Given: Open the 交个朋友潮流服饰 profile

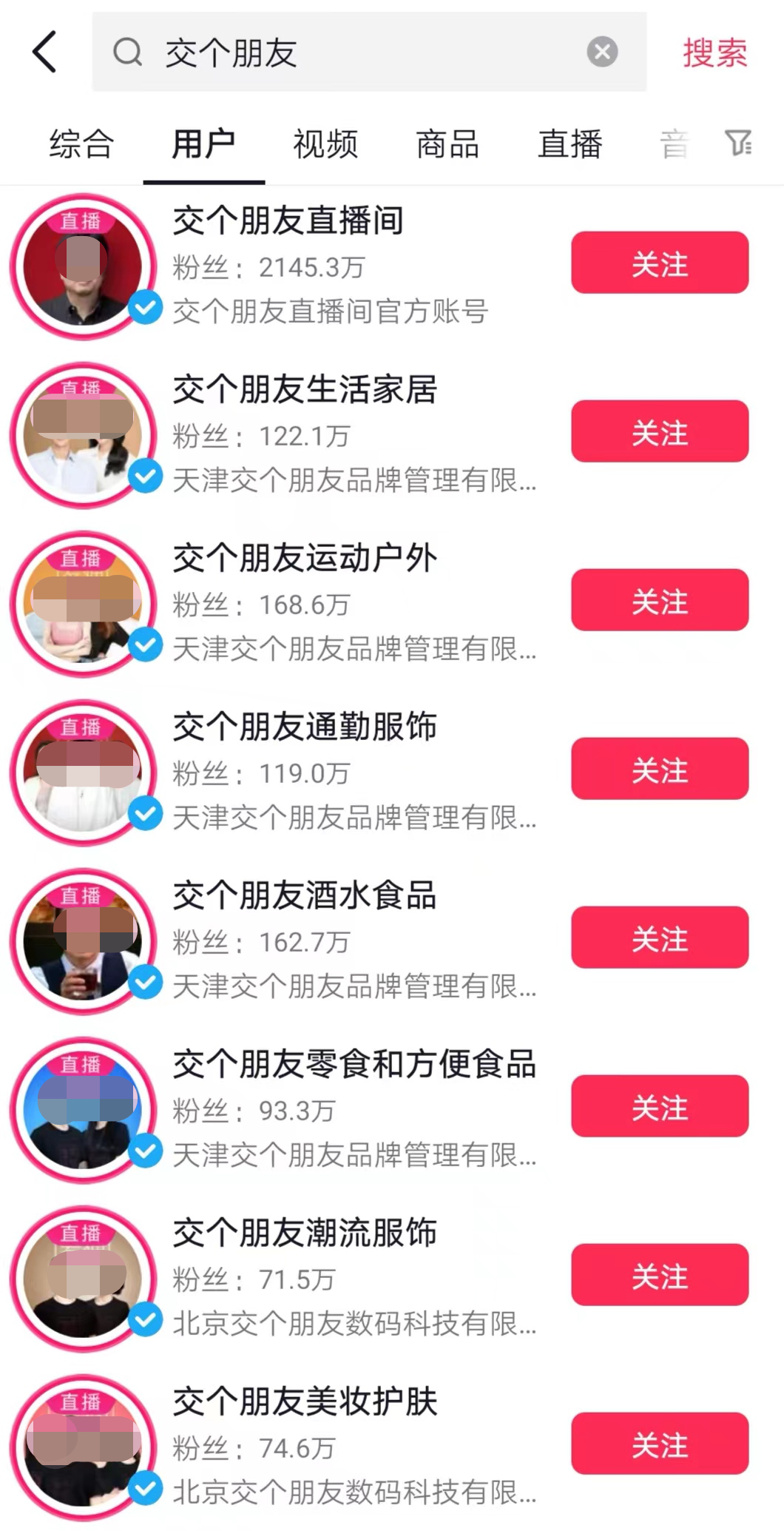Looking at the screenshot, I should (x=304, y=1234).
